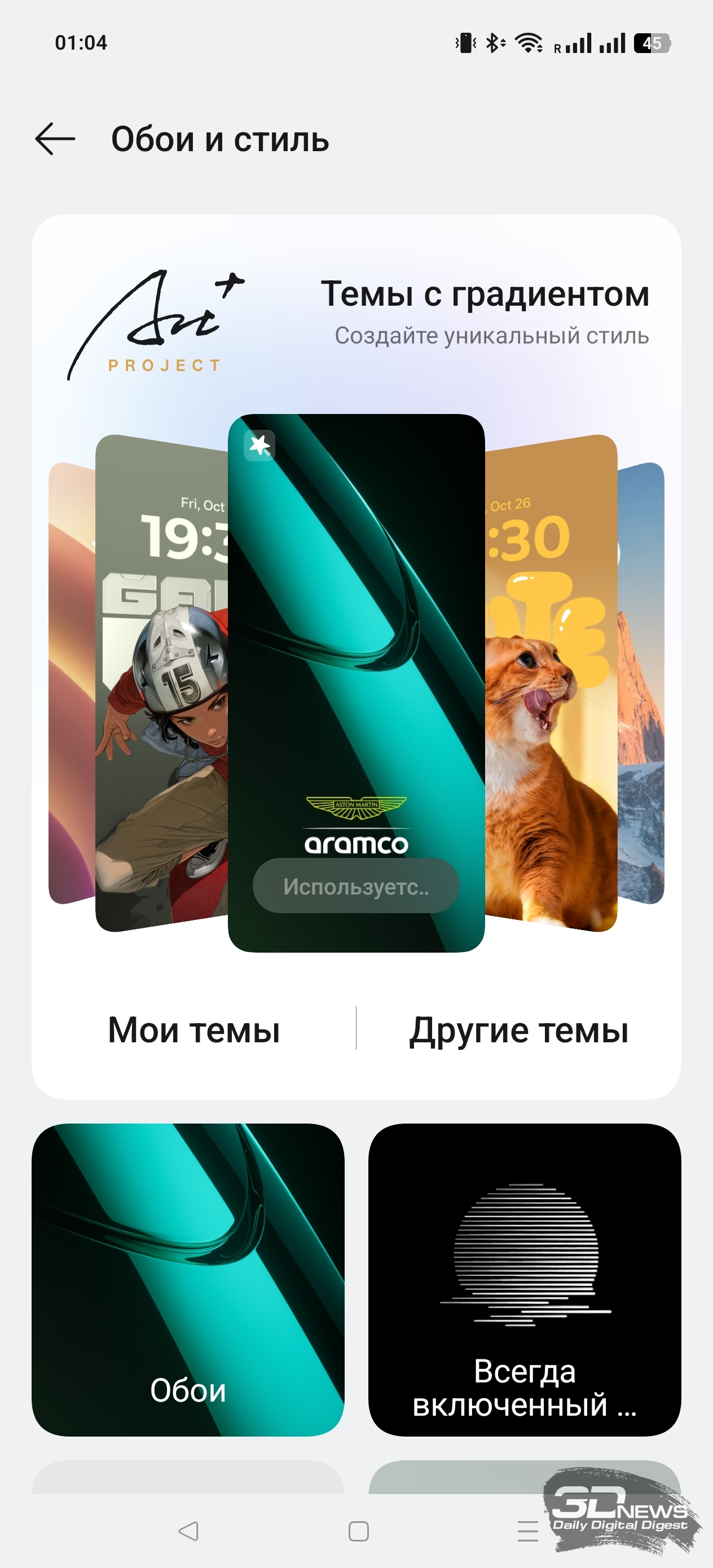The width and height of the screenshot is (713, 1568).
Task: Open Другие темы
Action: pyautogui.click(x=519, y=1030)
